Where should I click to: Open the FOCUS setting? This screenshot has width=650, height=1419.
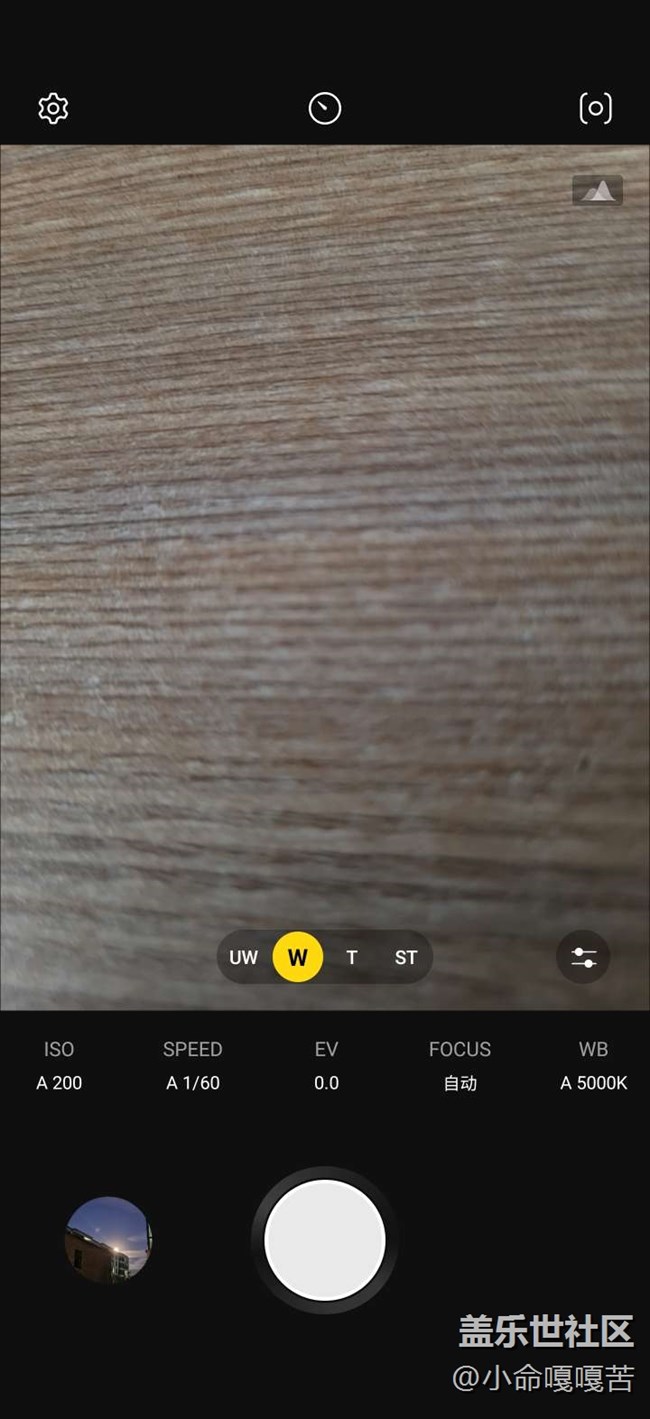point(460,1066)
